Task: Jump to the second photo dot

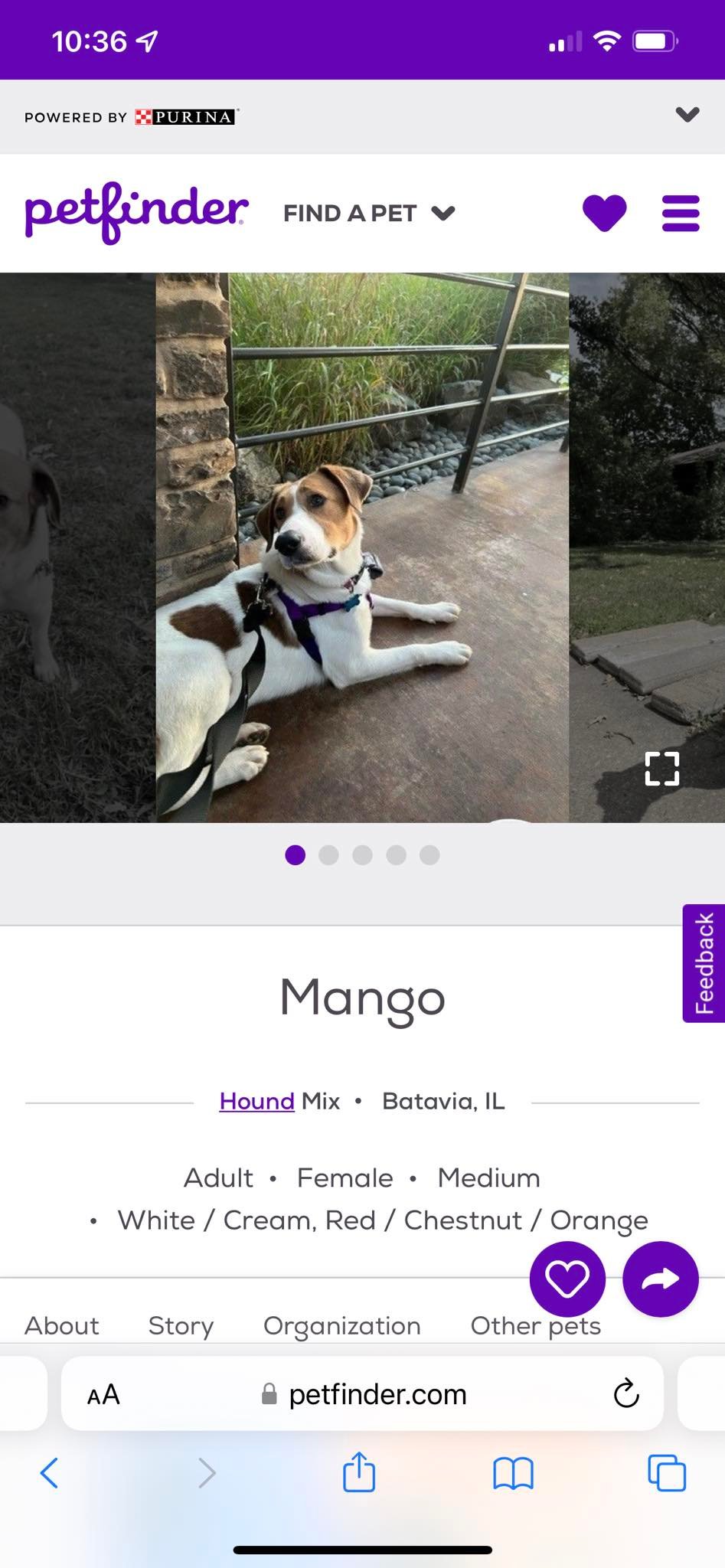Action: [328, 855]
